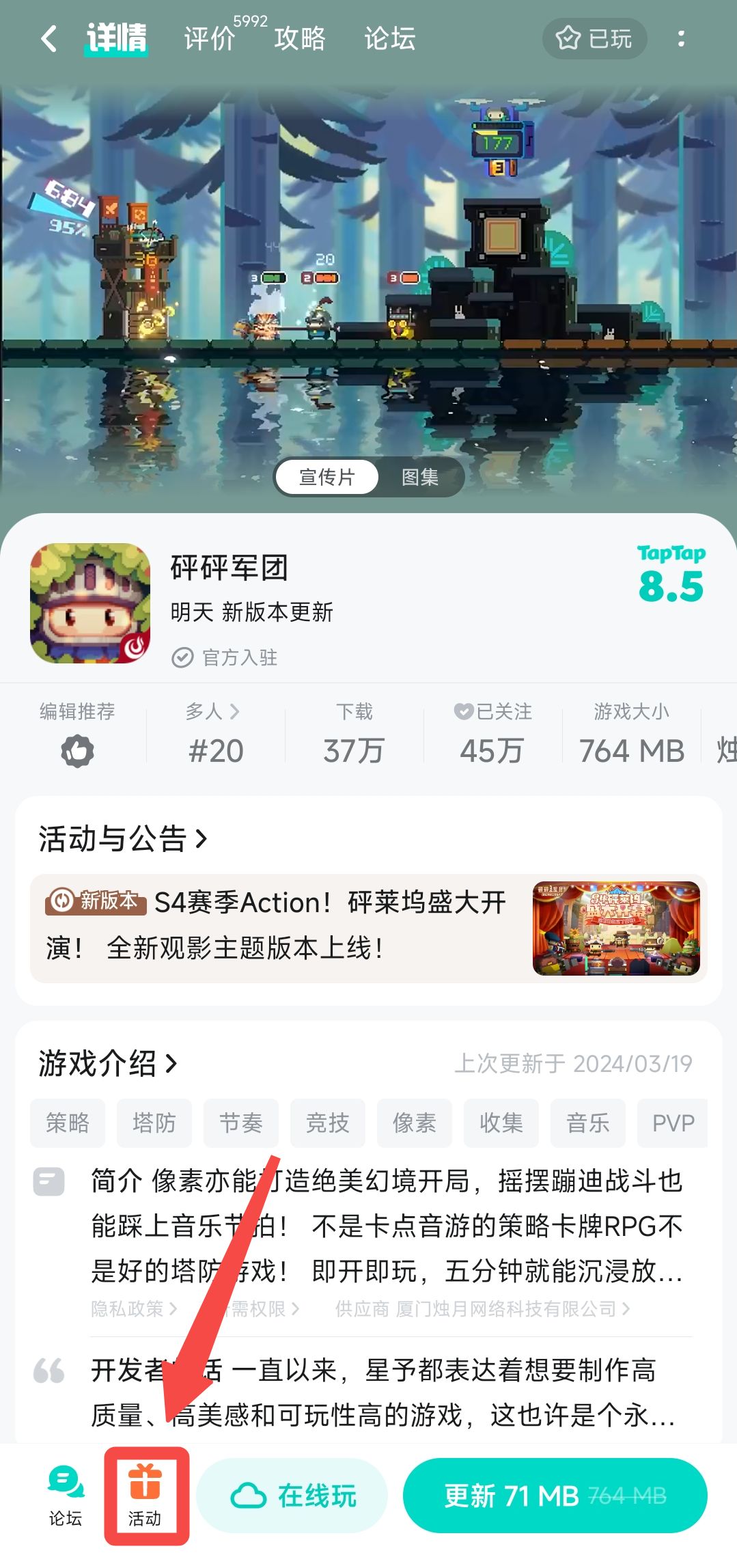Toggle the 已玩 star button
The height and width of the screenshot is (1568, 737).
coord(593,39)
